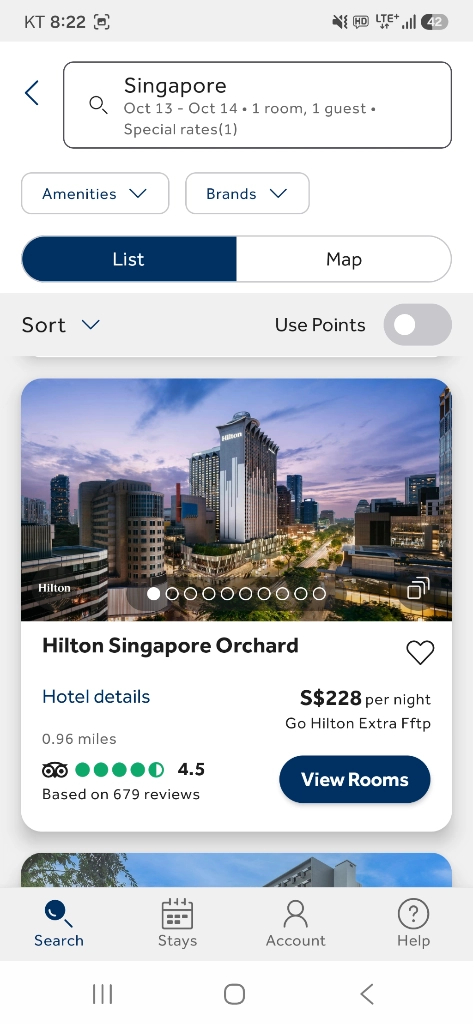Open the photo gallery icon on hotel image
The image size is (473, 1024).
click(x=418, y=588)
